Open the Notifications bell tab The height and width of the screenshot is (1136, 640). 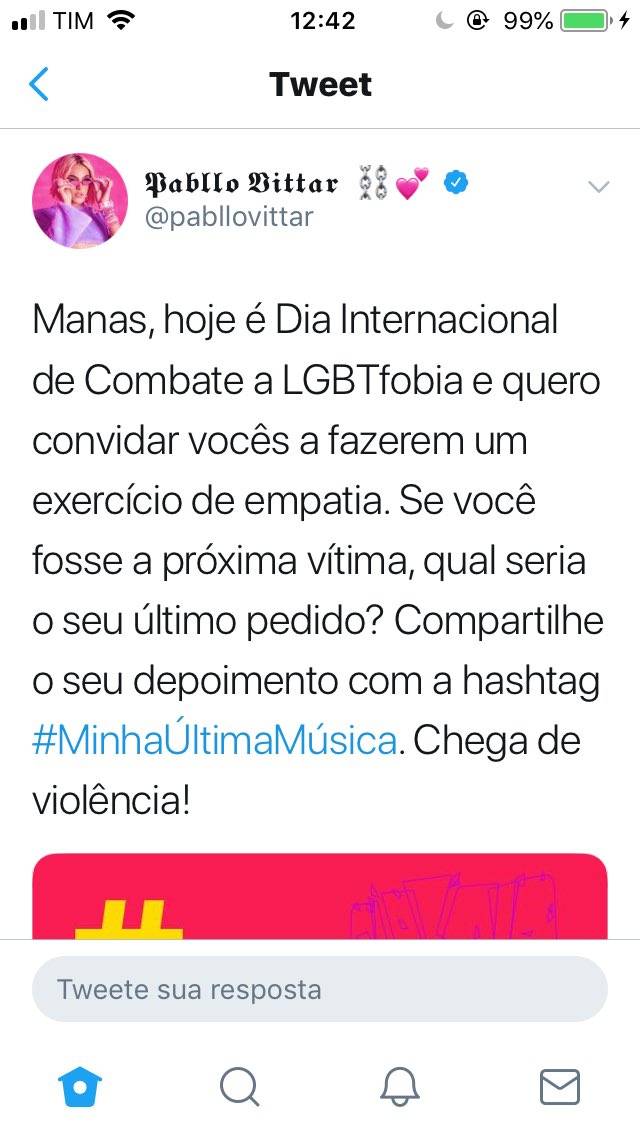pyautogui.click(x=400, y=1085)
